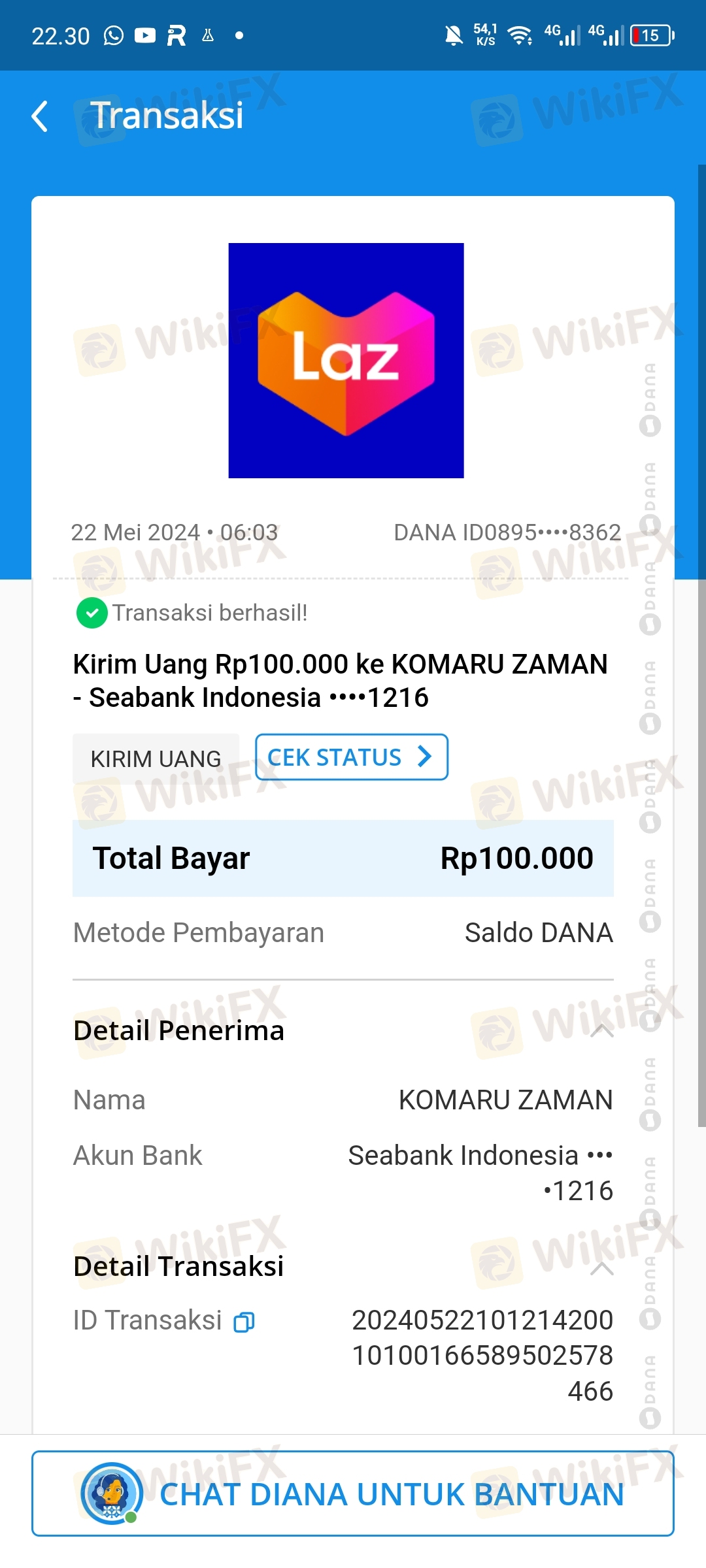The width and height of the screenshot is (706, 1568).
Task: Tap the CEK STATUS button
Action: coord(351,757)
